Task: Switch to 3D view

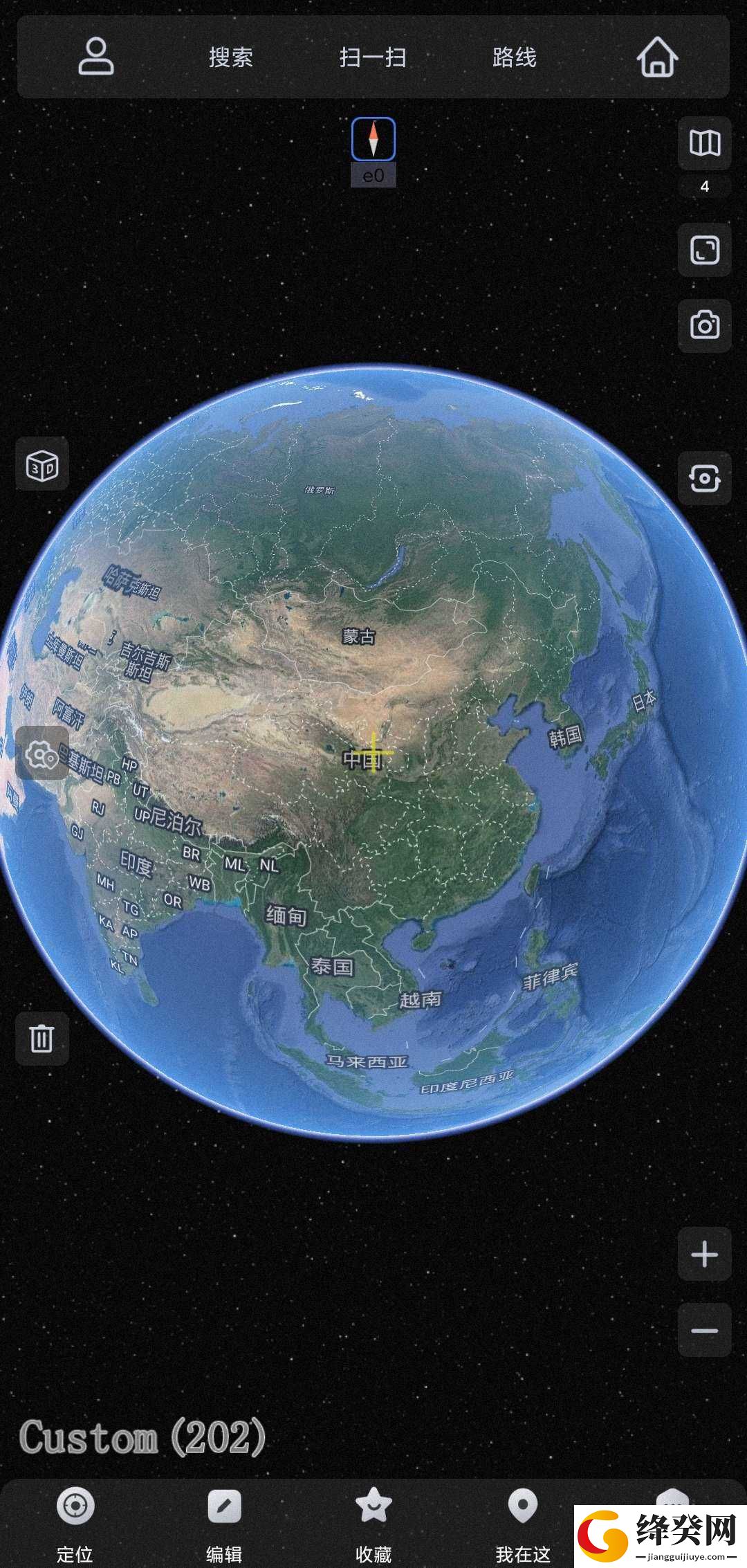Action: coord(42,464)
